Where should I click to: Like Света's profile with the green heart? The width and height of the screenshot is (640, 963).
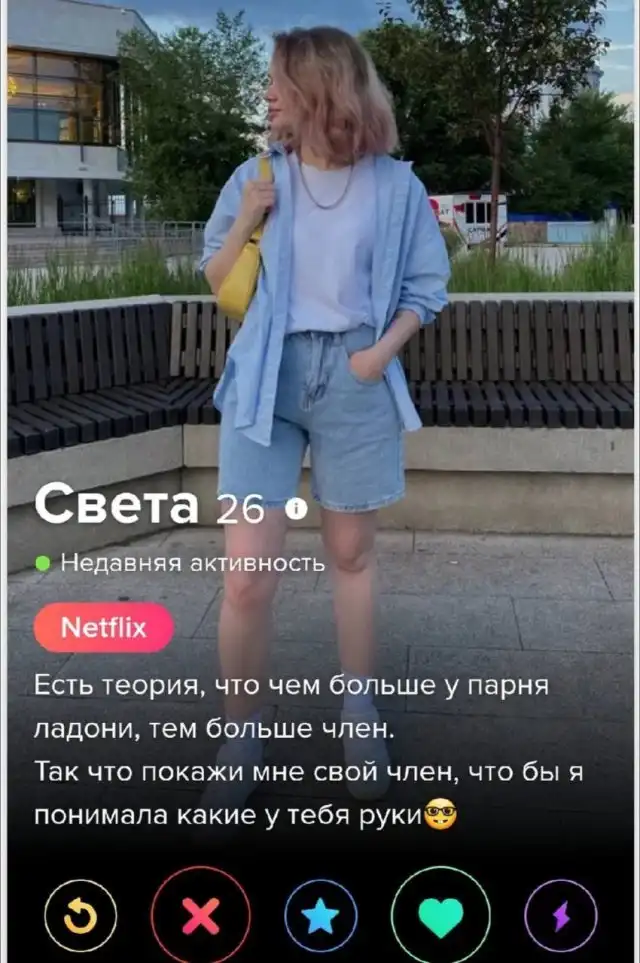coord(441,916)
